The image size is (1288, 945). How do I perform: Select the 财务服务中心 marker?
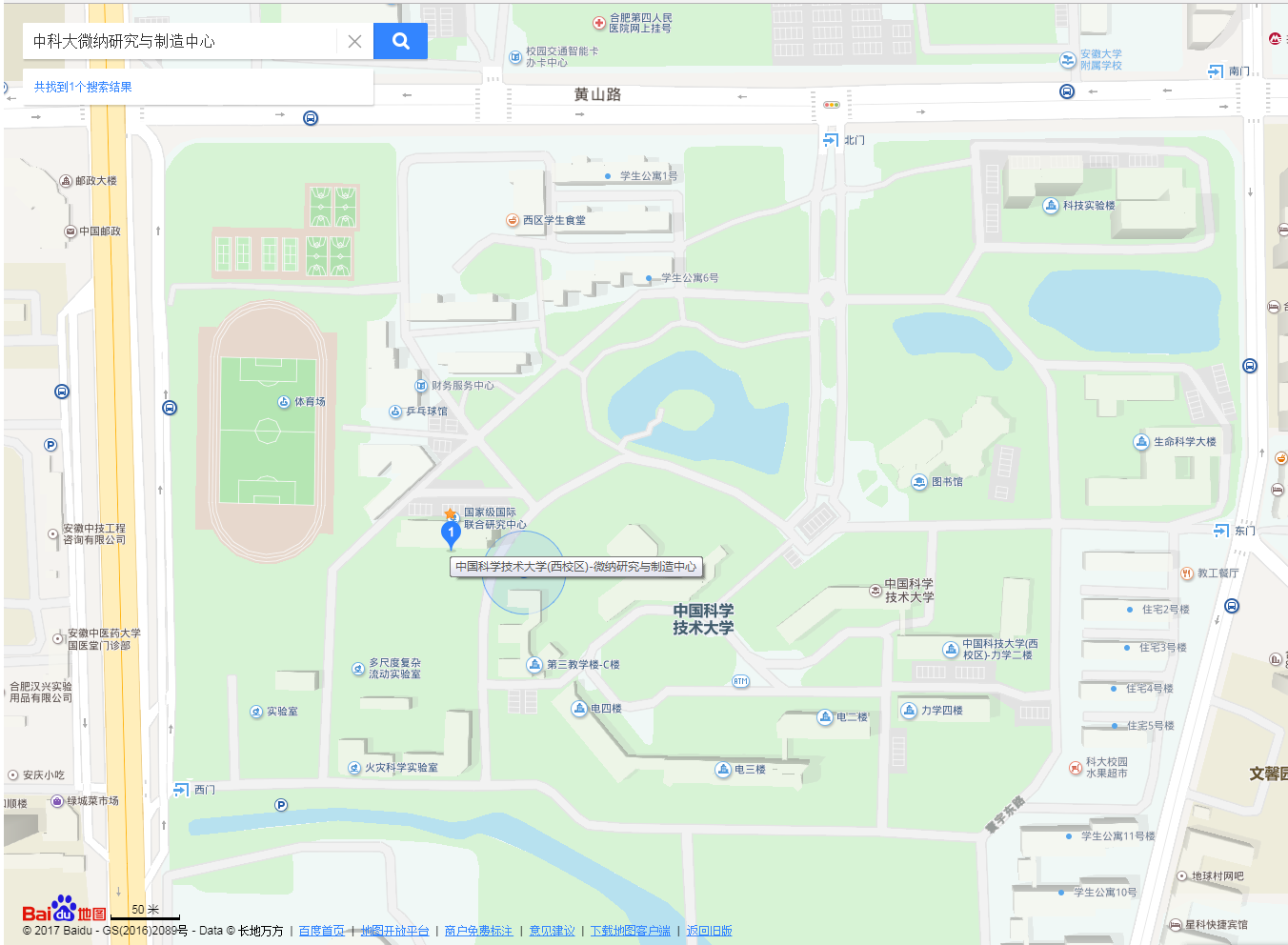[421, 386]
